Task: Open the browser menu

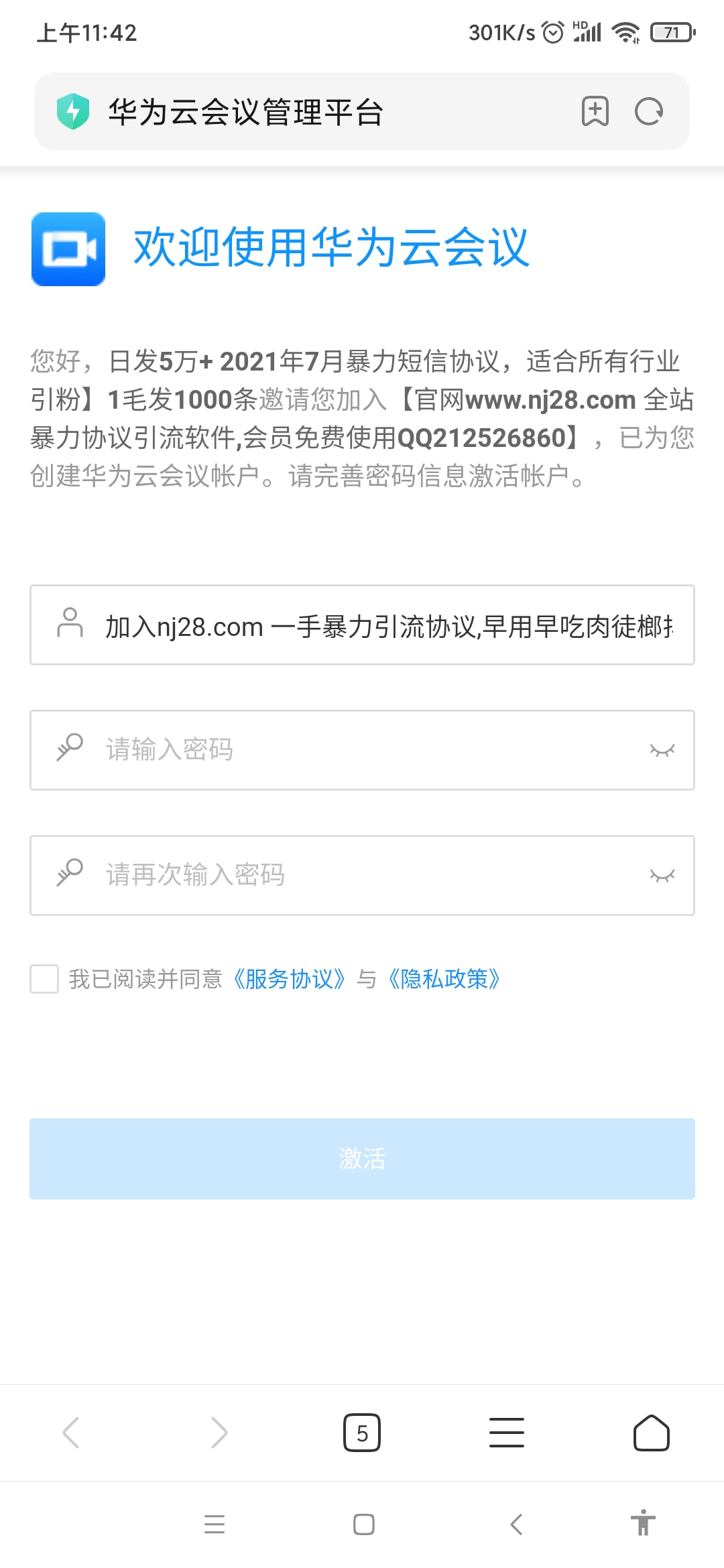Action: click(x=507, y=1433)
